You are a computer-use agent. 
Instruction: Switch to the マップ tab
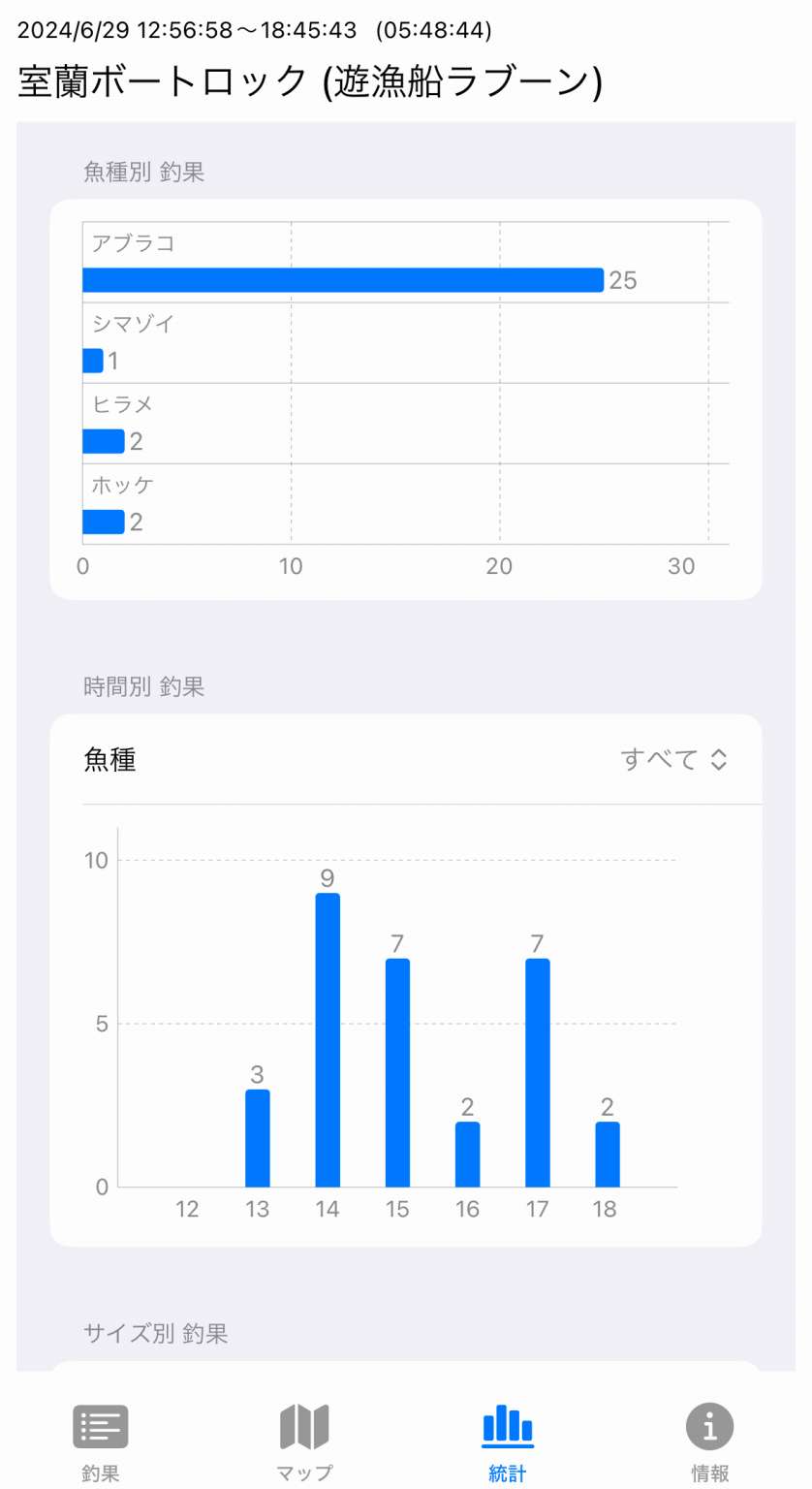pos(304,1441)
